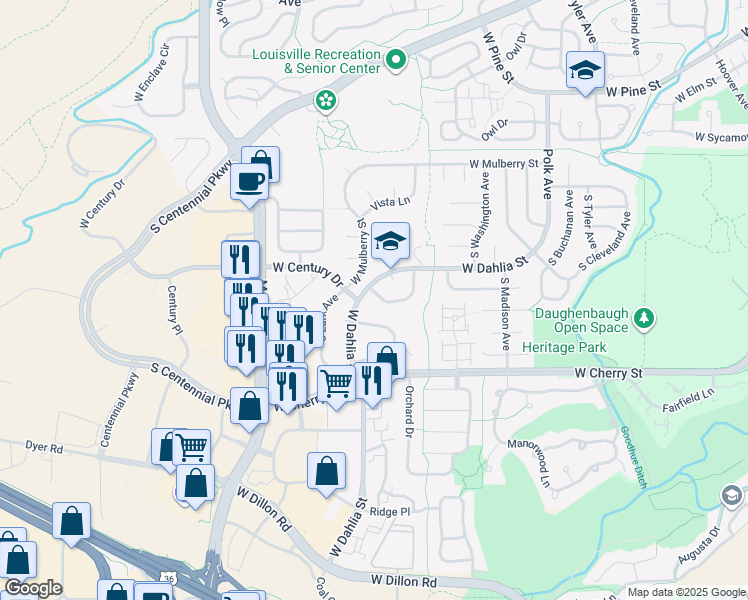The height and width of the screenshot is (600, 748).
Task: Tap the school marker near Augusta Dr
Action: click(731, 497)
